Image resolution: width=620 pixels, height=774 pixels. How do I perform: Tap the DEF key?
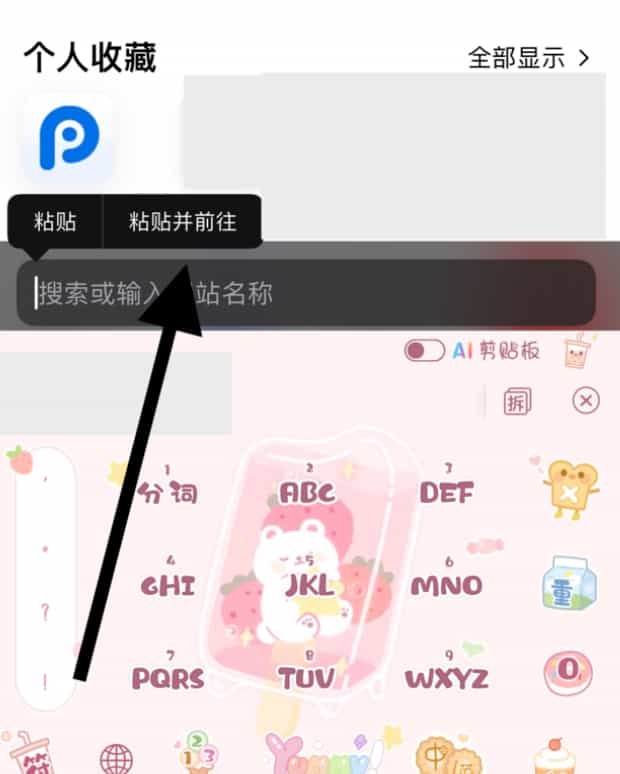(x=446, y=490)
